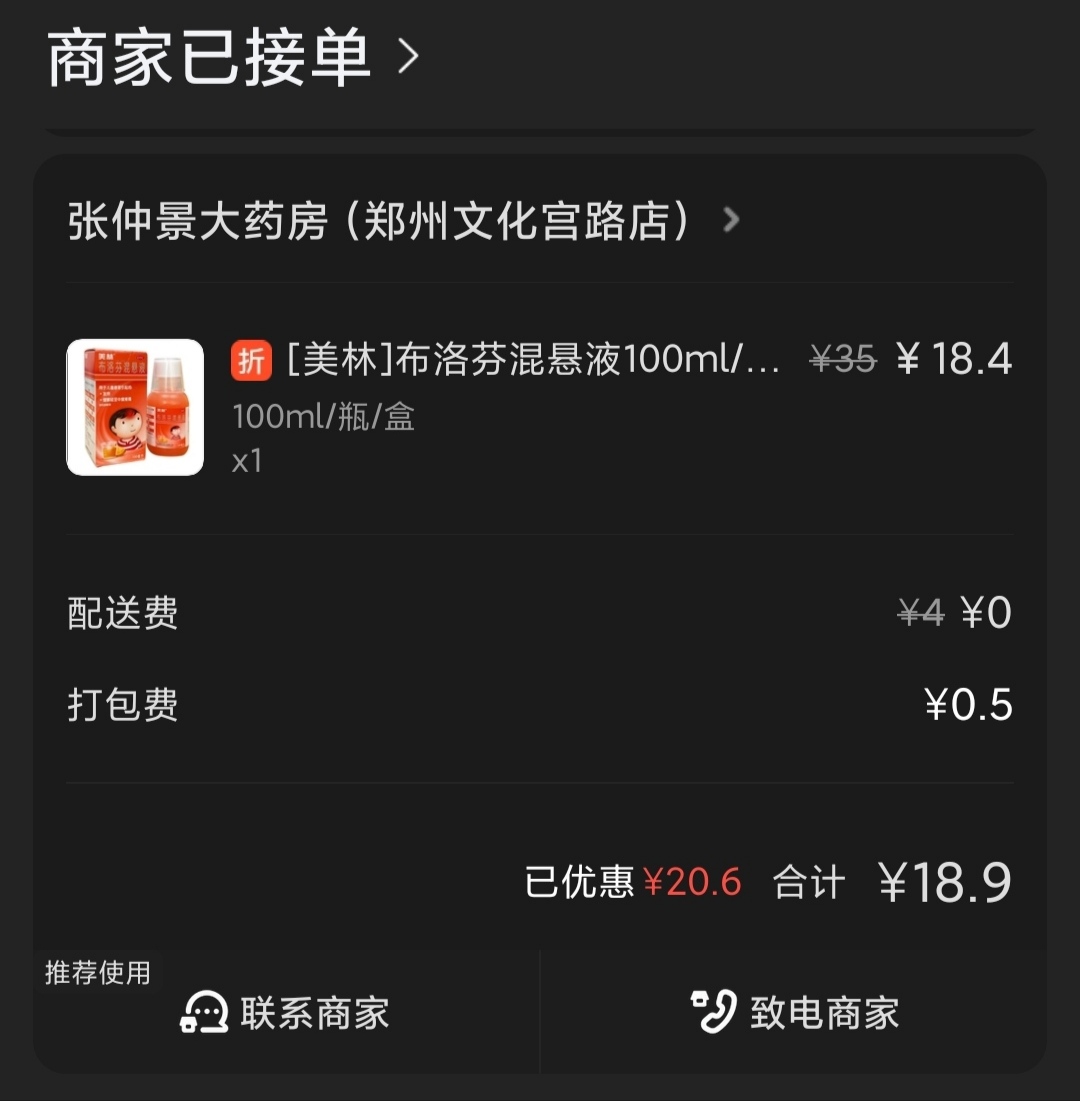The image size is (1080, 1101).
Task: Open the 张仲景大药房 store page
Action: (402, 220)
